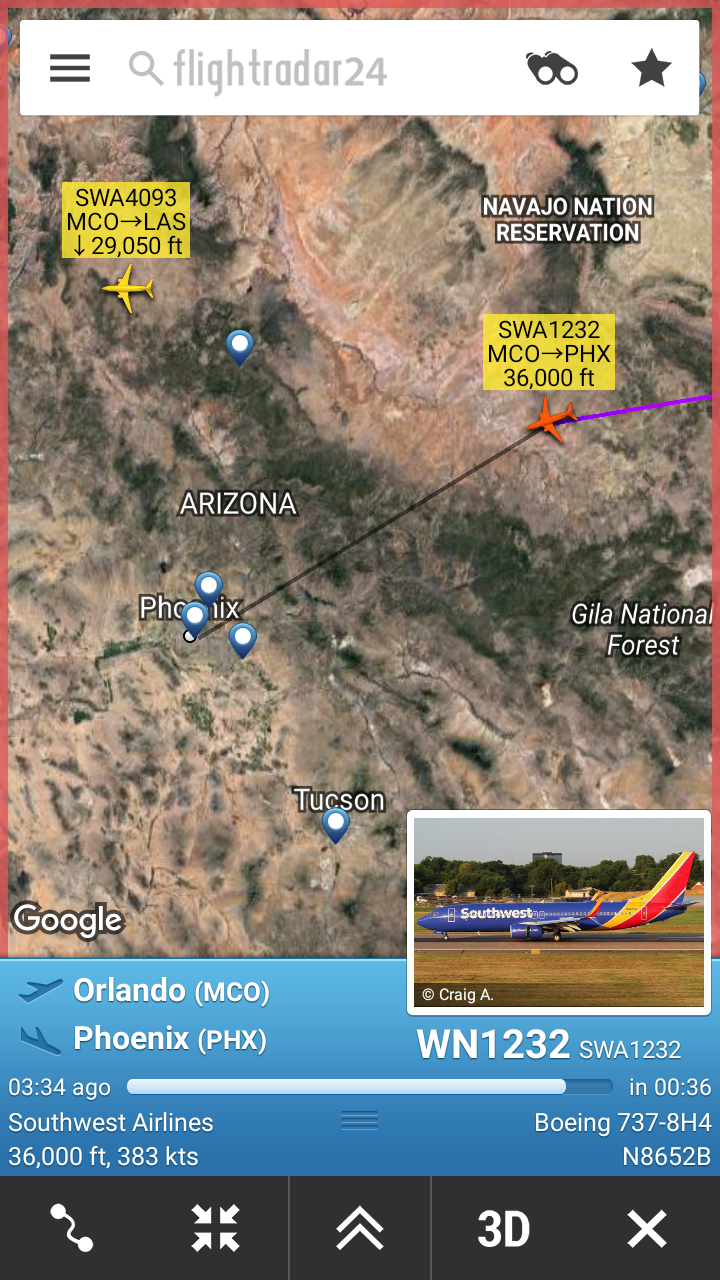Show the flight route
The height and width of the screenshot is (1280, 720).
[x=72, y=1228]
